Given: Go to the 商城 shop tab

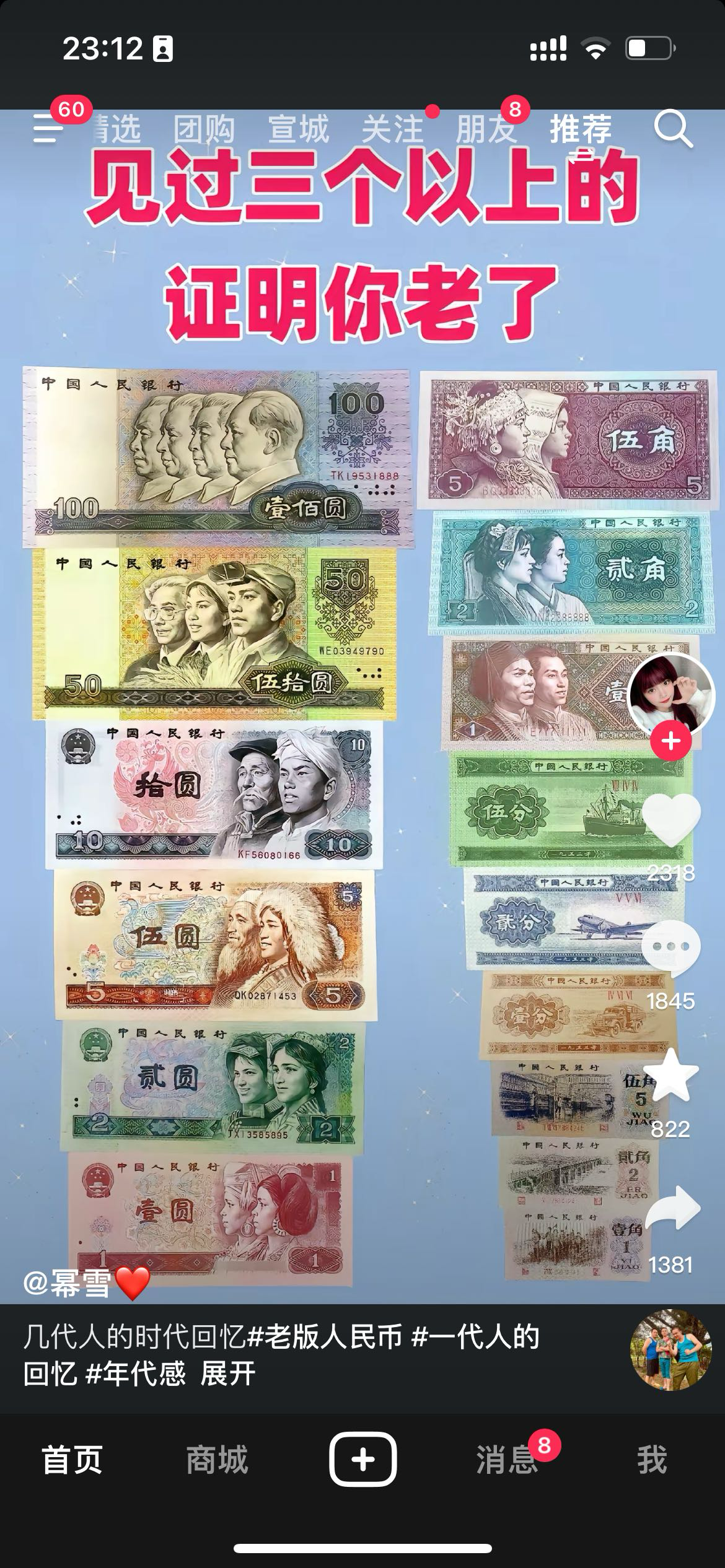Looking at the screenshot, I should click(x=217, y=1459).
